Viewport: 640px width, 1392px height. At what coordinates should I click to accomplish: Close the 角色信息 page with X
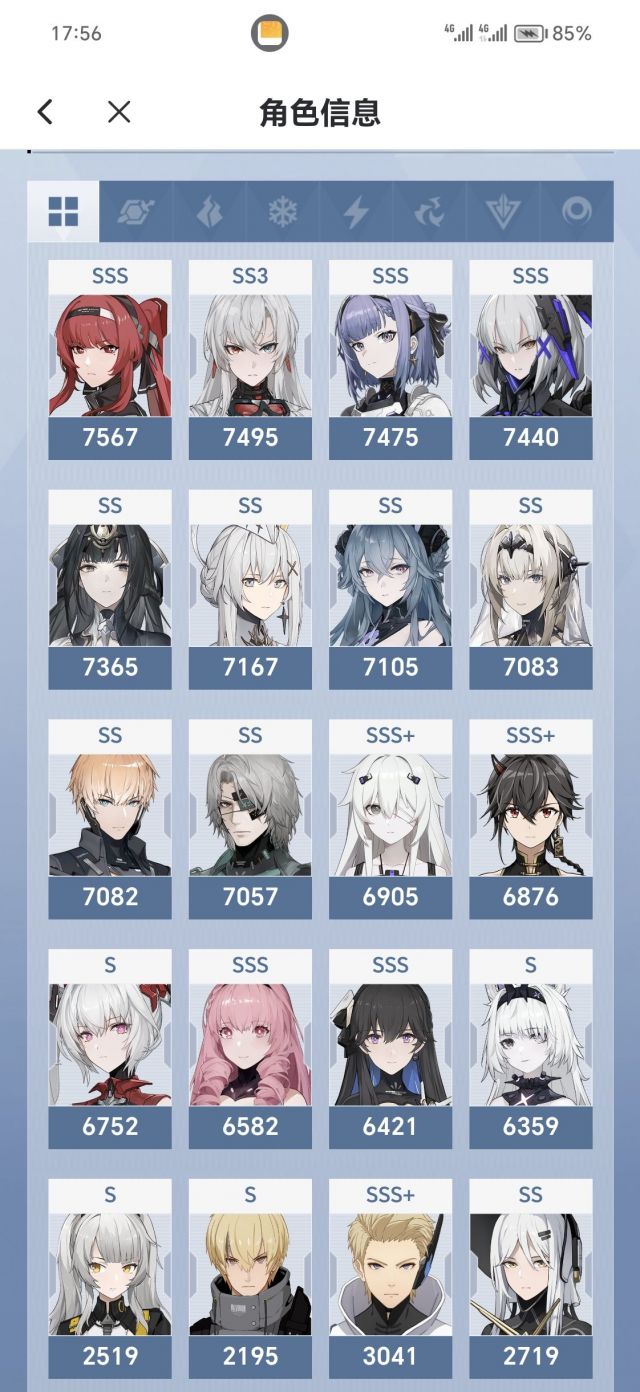point(119,112)
